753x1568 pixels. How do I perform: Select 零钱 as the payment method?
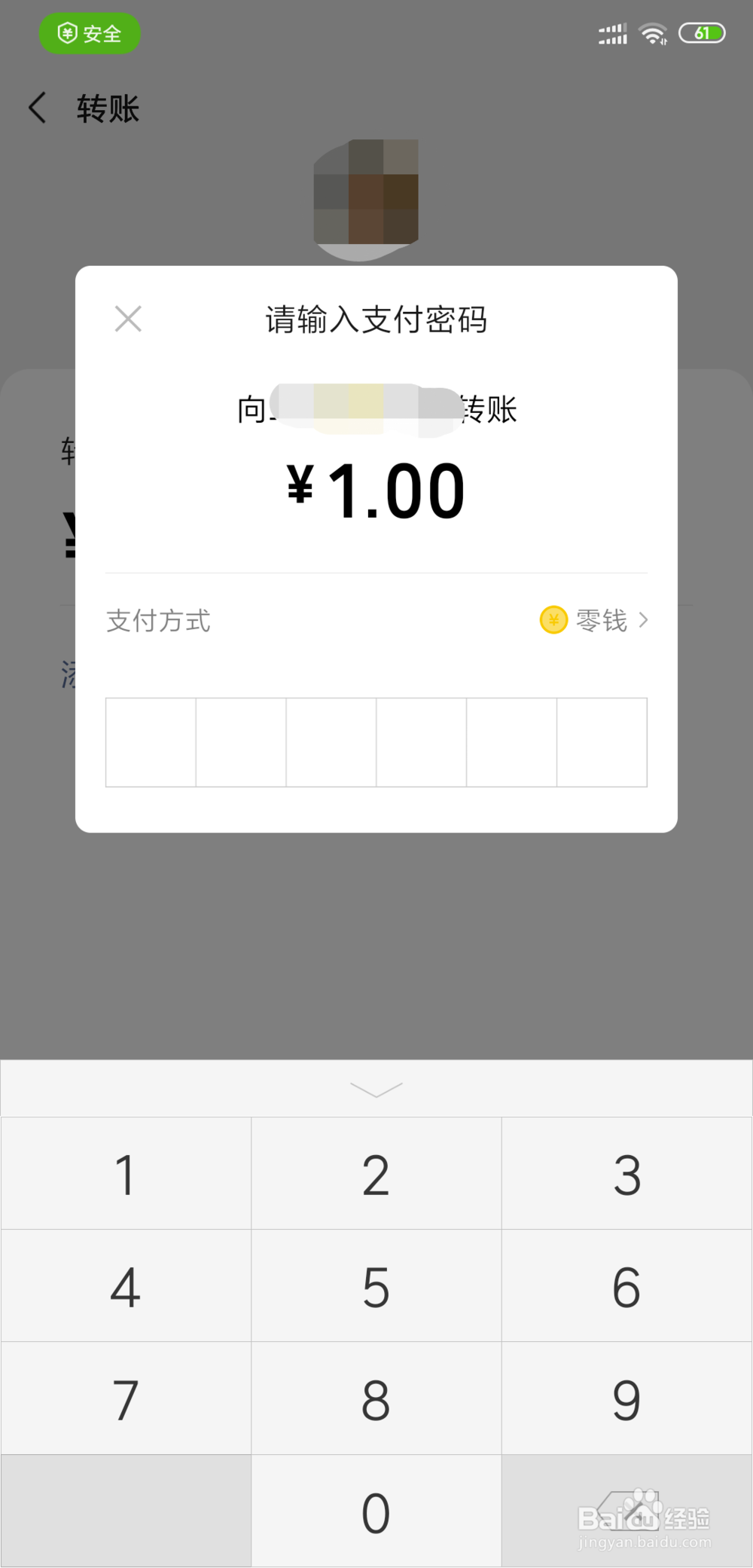pos(601,620)
